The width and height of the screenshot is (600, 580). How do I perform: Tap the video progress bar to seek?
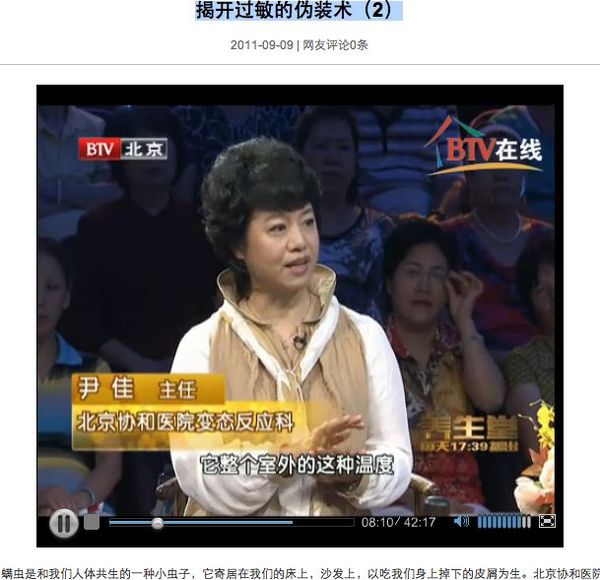tap(230, 522)
